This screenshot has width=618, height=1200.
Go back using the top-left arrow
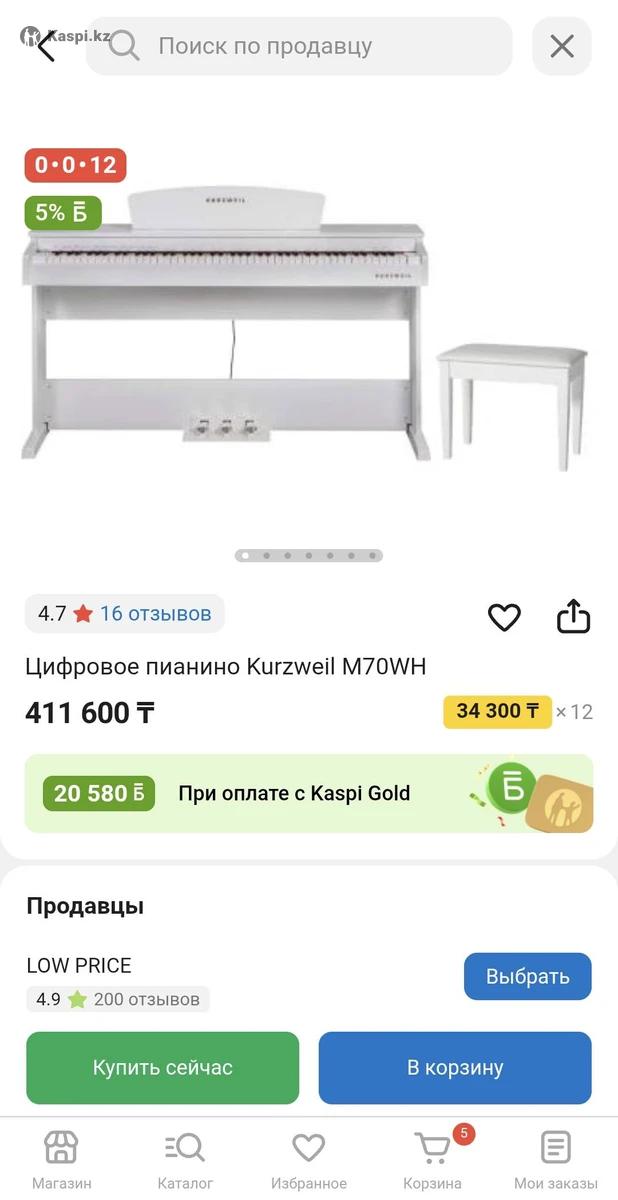[45, 46]
